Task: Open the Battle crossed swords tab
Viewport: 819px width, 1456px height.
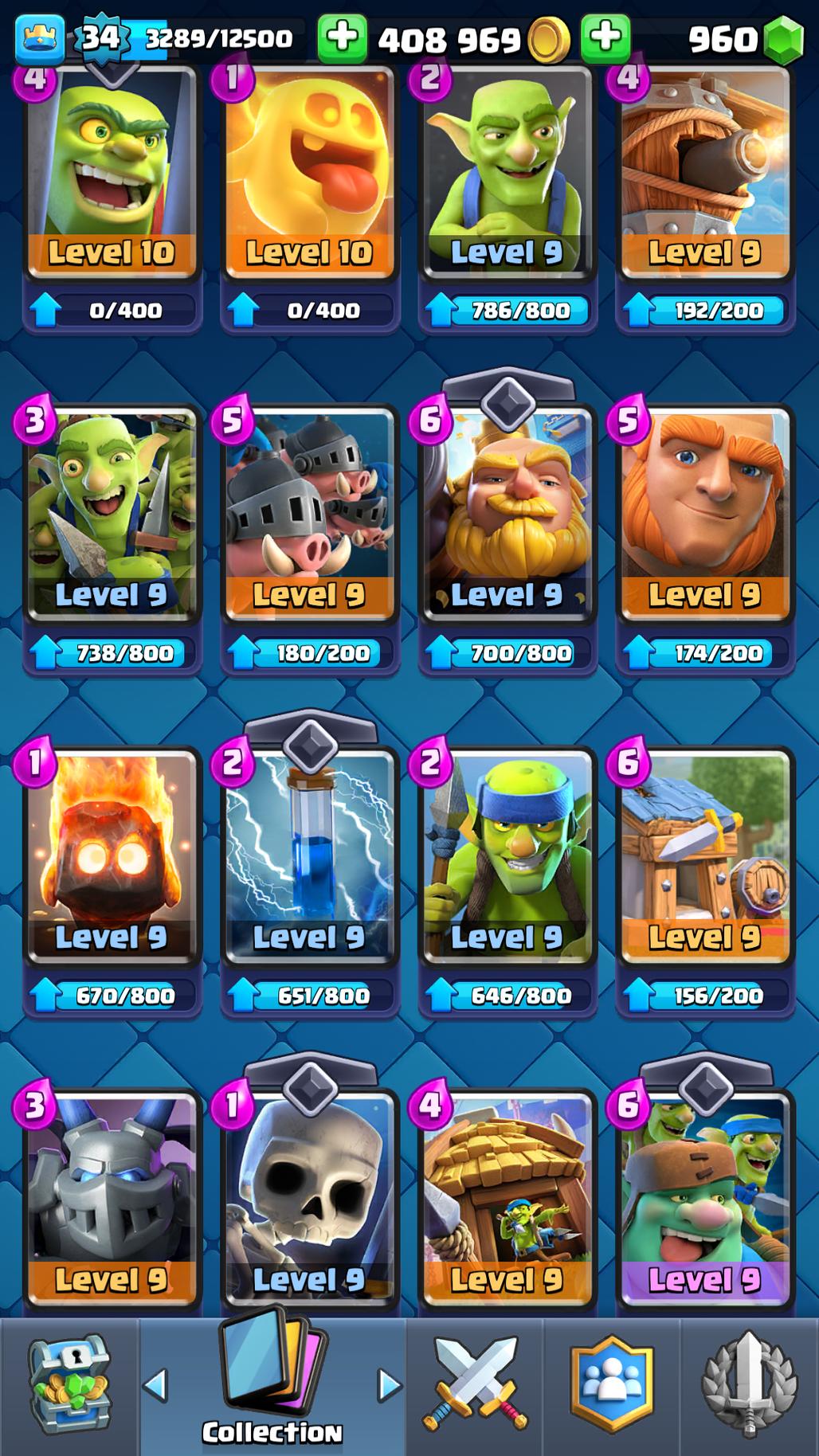Action: coord(475,1385)
